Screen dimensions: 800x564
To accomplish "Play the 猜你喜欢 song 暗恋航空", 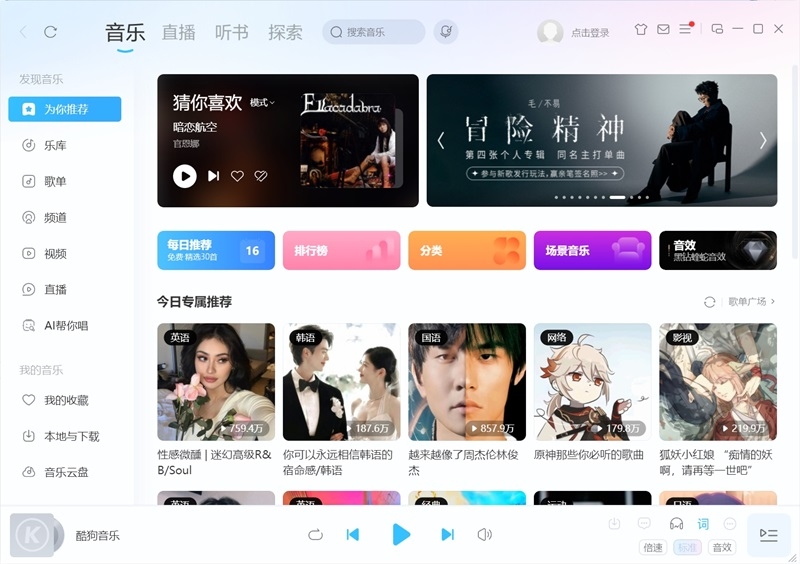I will coord(185,176).
